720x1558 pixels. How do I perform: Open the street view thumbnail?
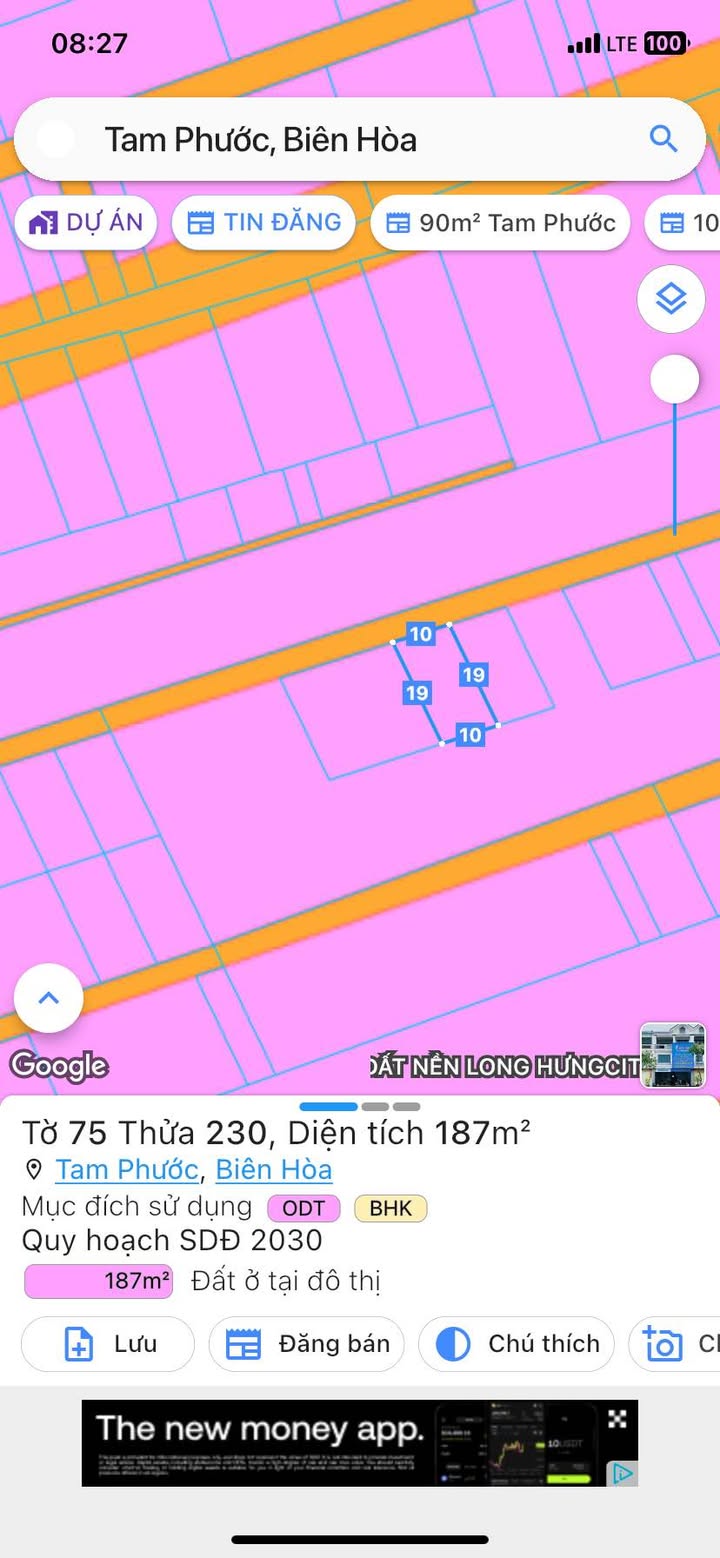coord(672,1055)
